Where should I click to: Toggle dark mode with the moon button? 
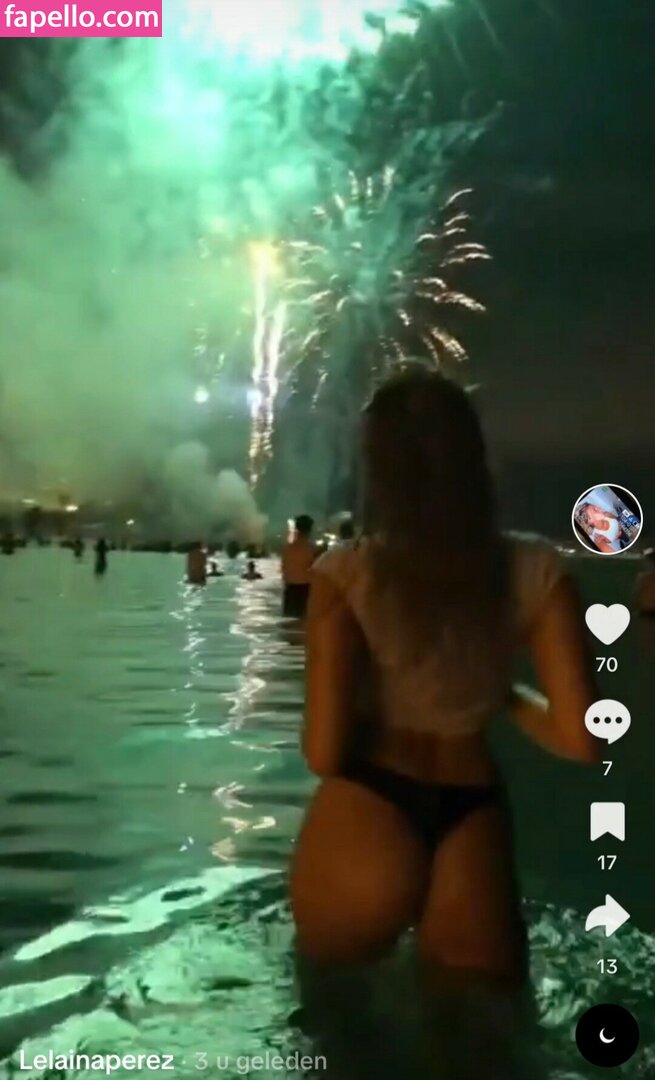pos(607,1035)
